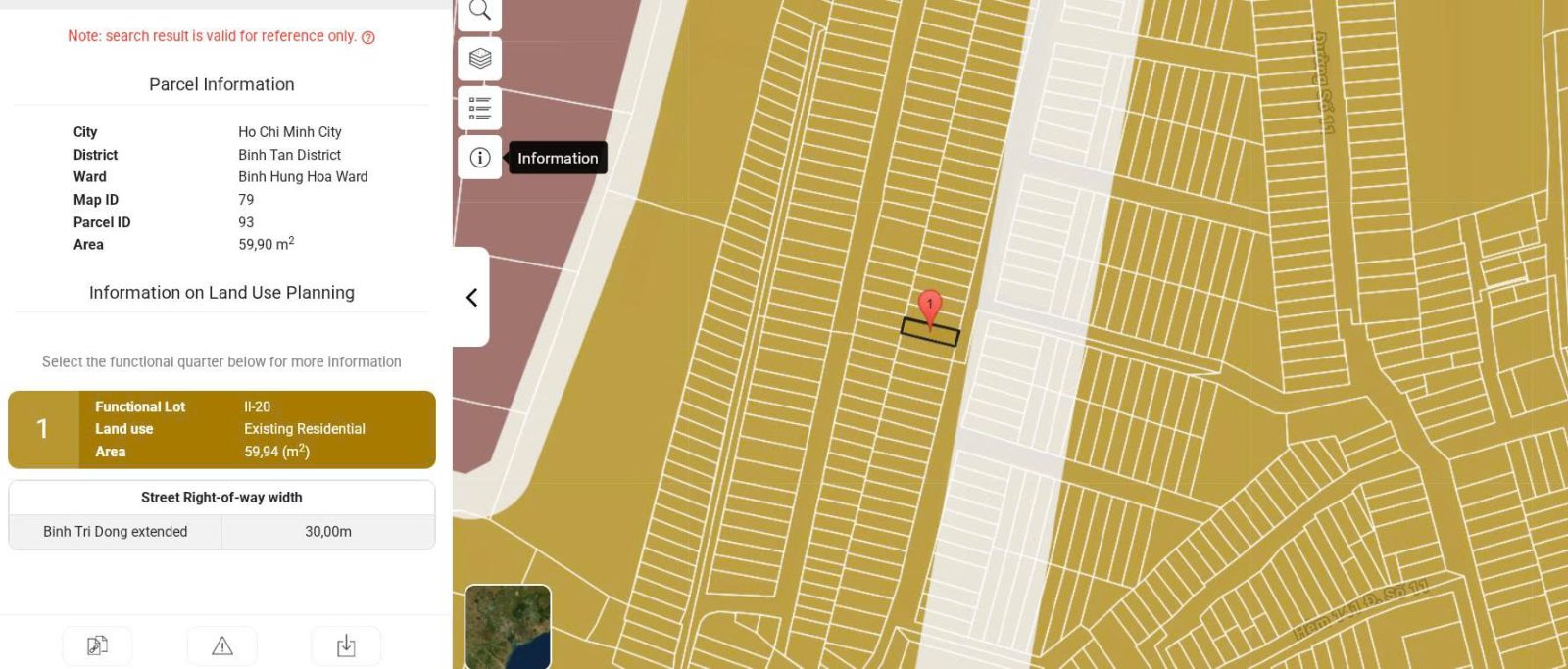The height and width of the screenshot is (669, 1568).
Task: Open help icon beside reference note
Action: click(x=368, y=37)
